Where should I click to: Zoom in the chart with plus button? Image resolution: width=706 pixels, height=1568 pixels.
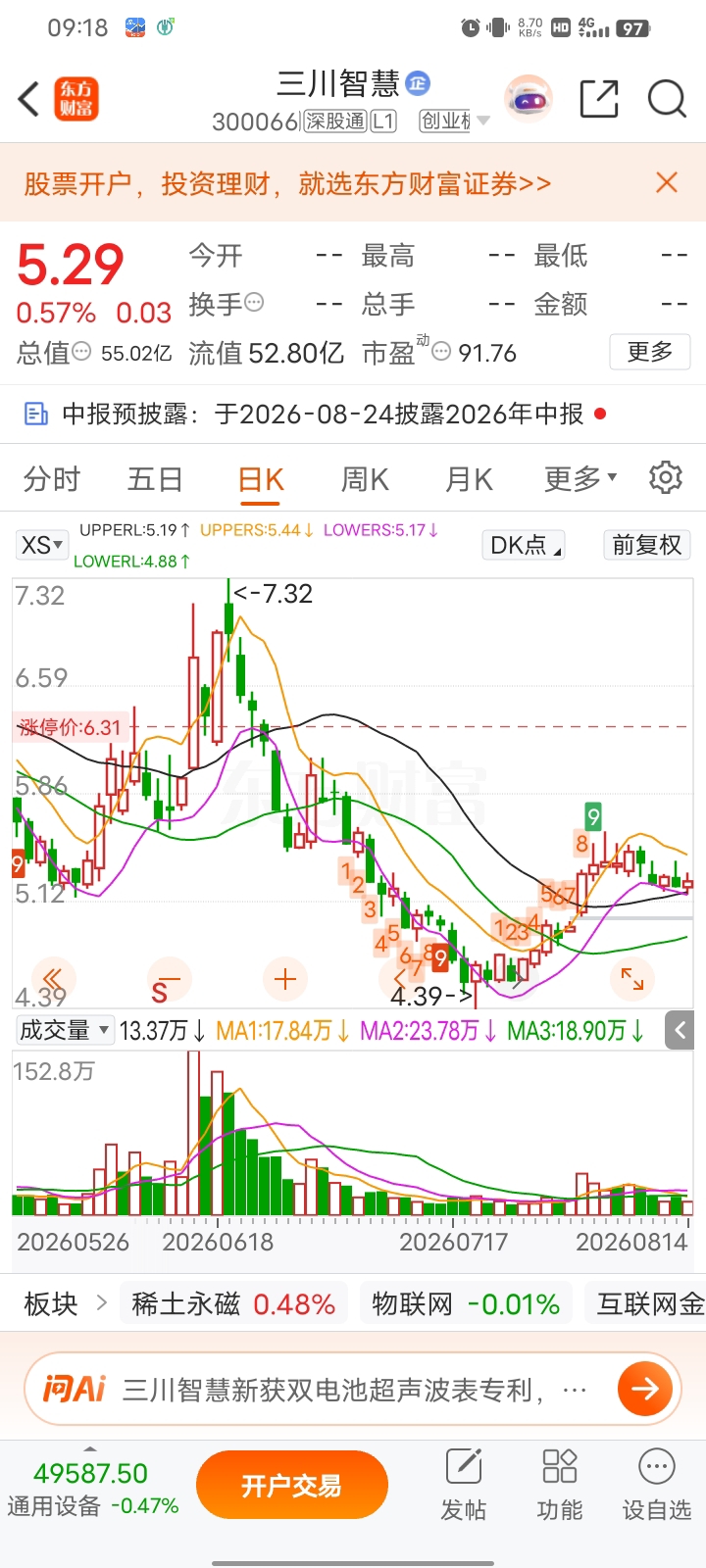click(285, 979)
